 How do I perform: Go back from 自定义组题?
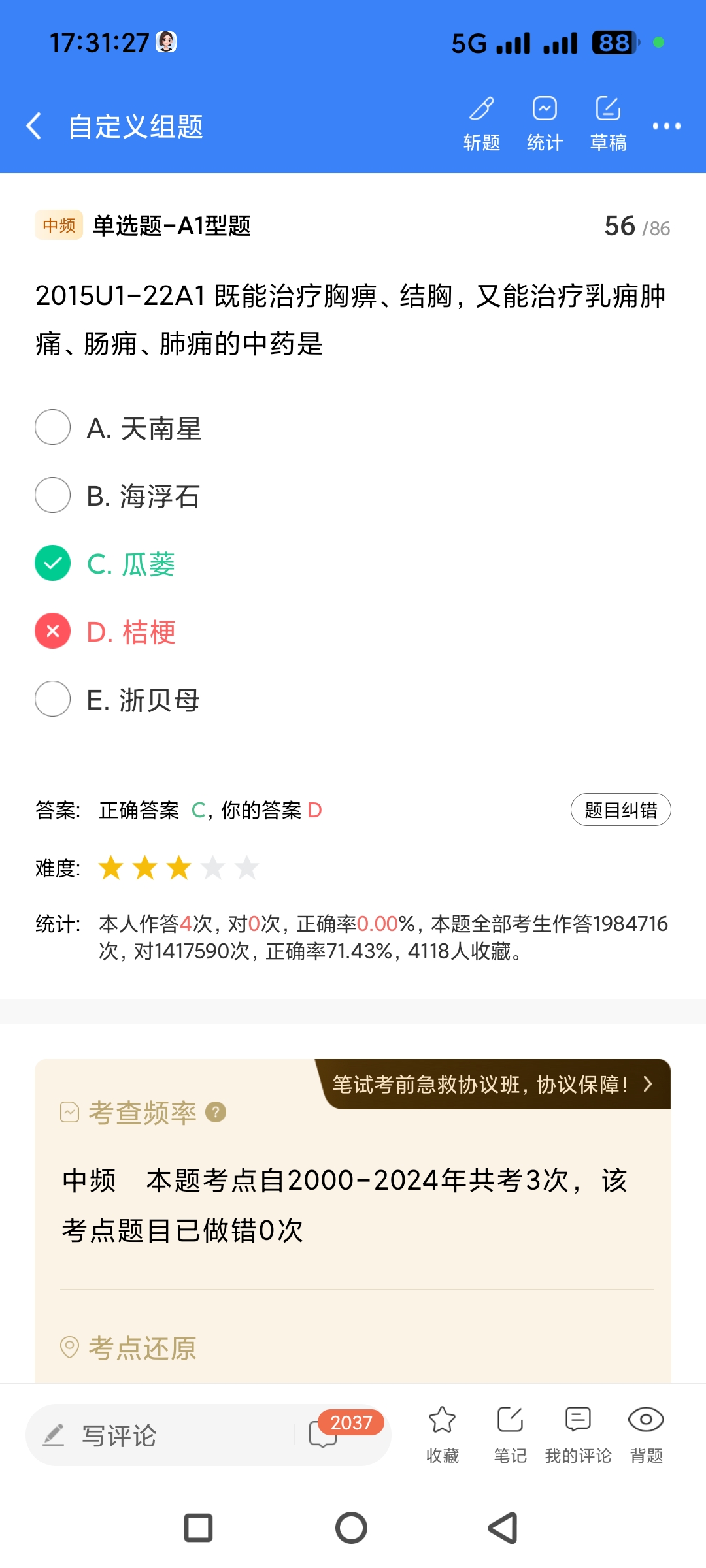click(34, 125)
